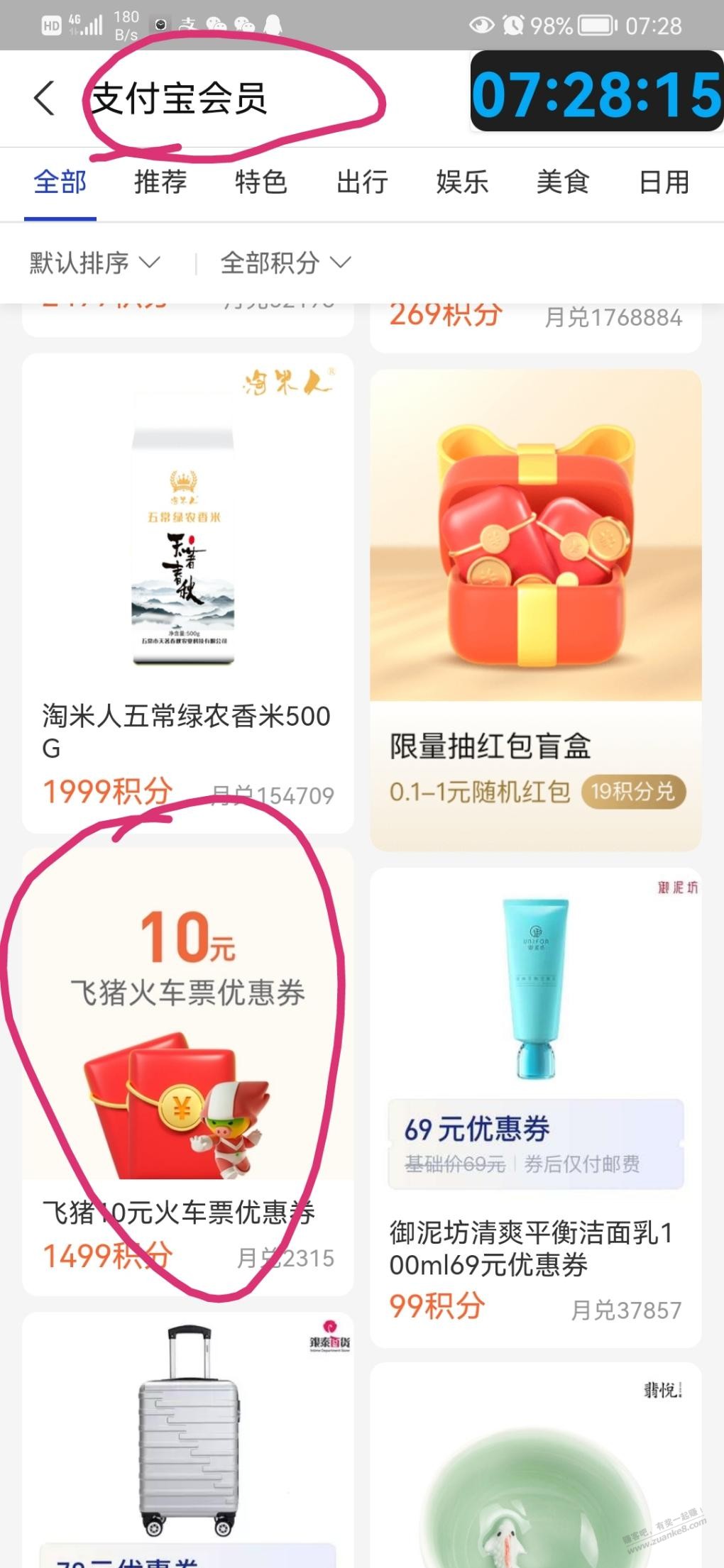
Task: Open the silver suitcase product card
Action: (188, 1440)
